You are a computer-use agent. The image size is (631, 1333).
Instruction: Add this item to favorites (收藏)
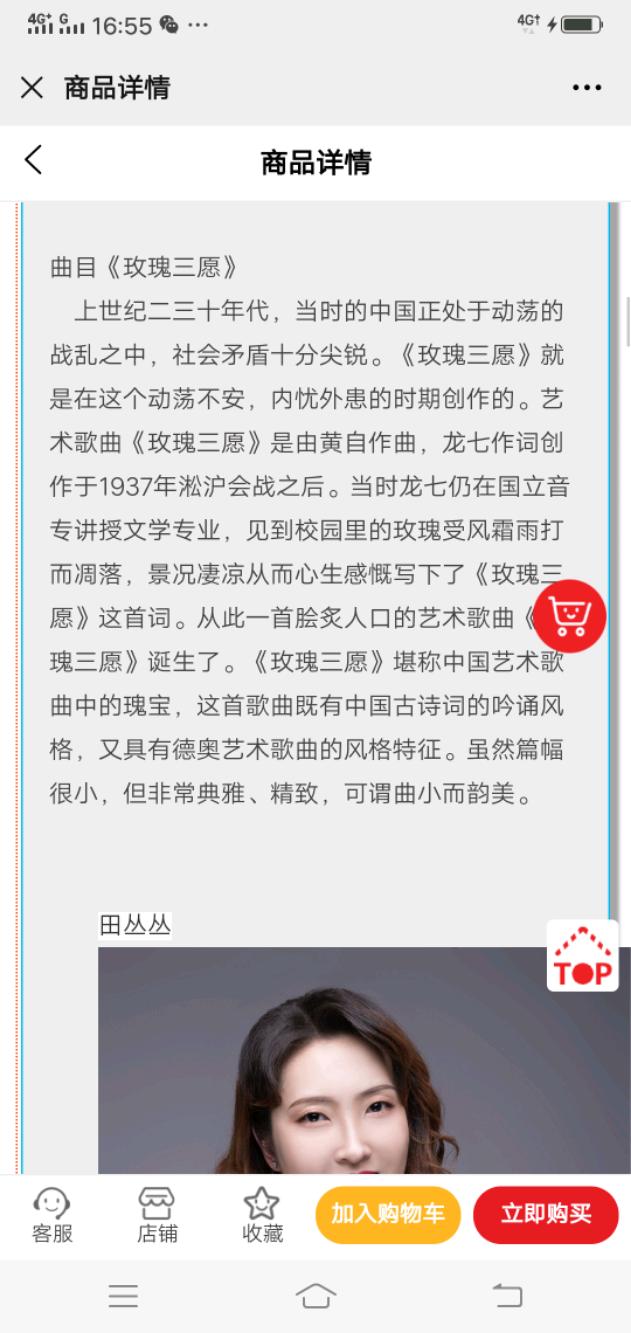[x=263, y=1215]
